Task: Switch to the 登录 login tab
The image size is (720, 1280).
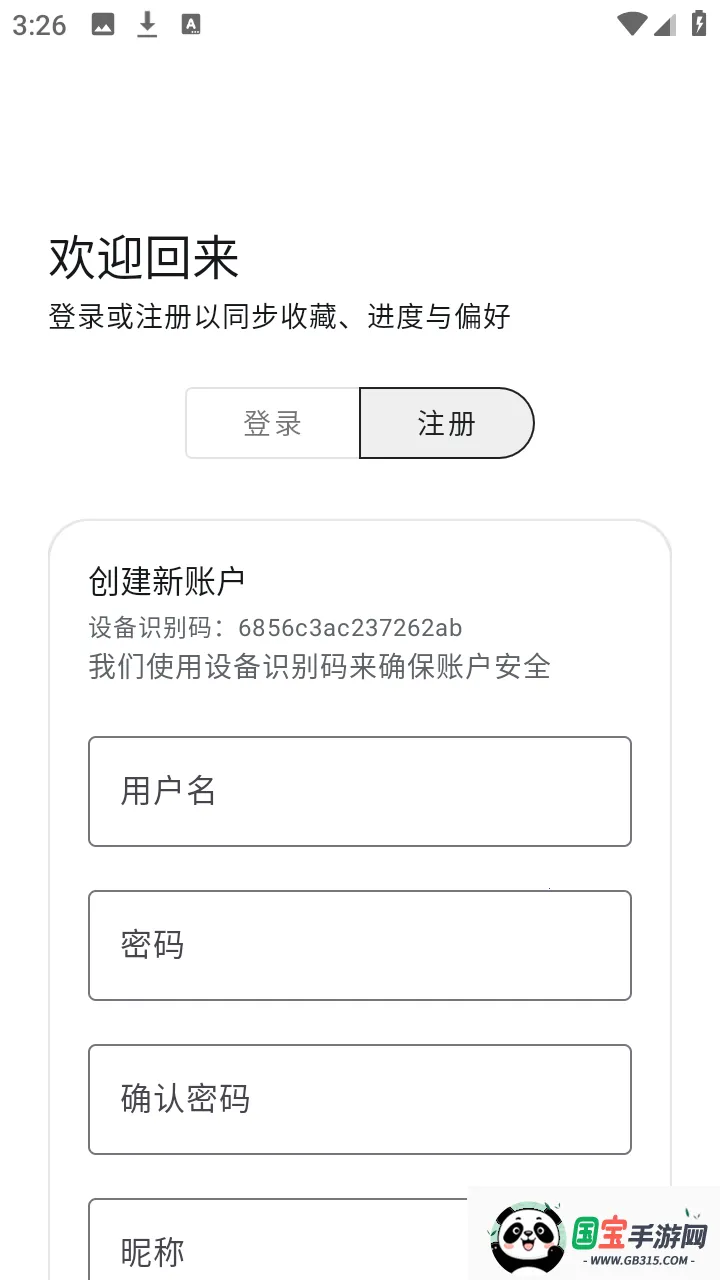Action: pyautogui.click(x=272, y=423)
